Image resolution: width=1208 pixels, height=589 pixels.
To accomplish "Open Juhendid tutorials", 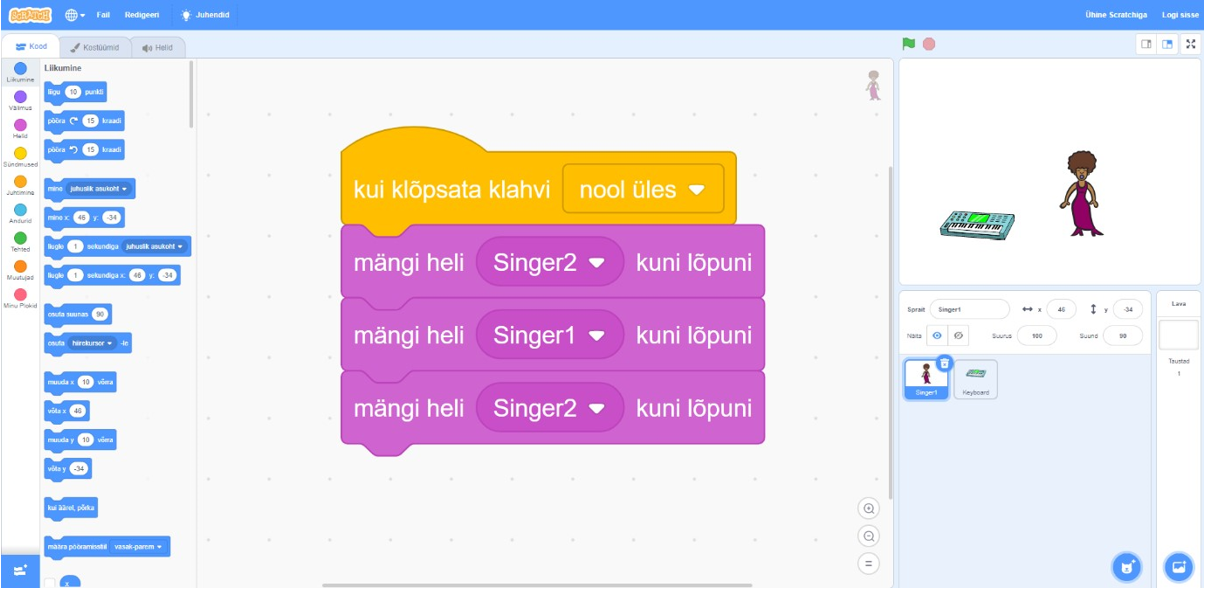I will [204, 15].
